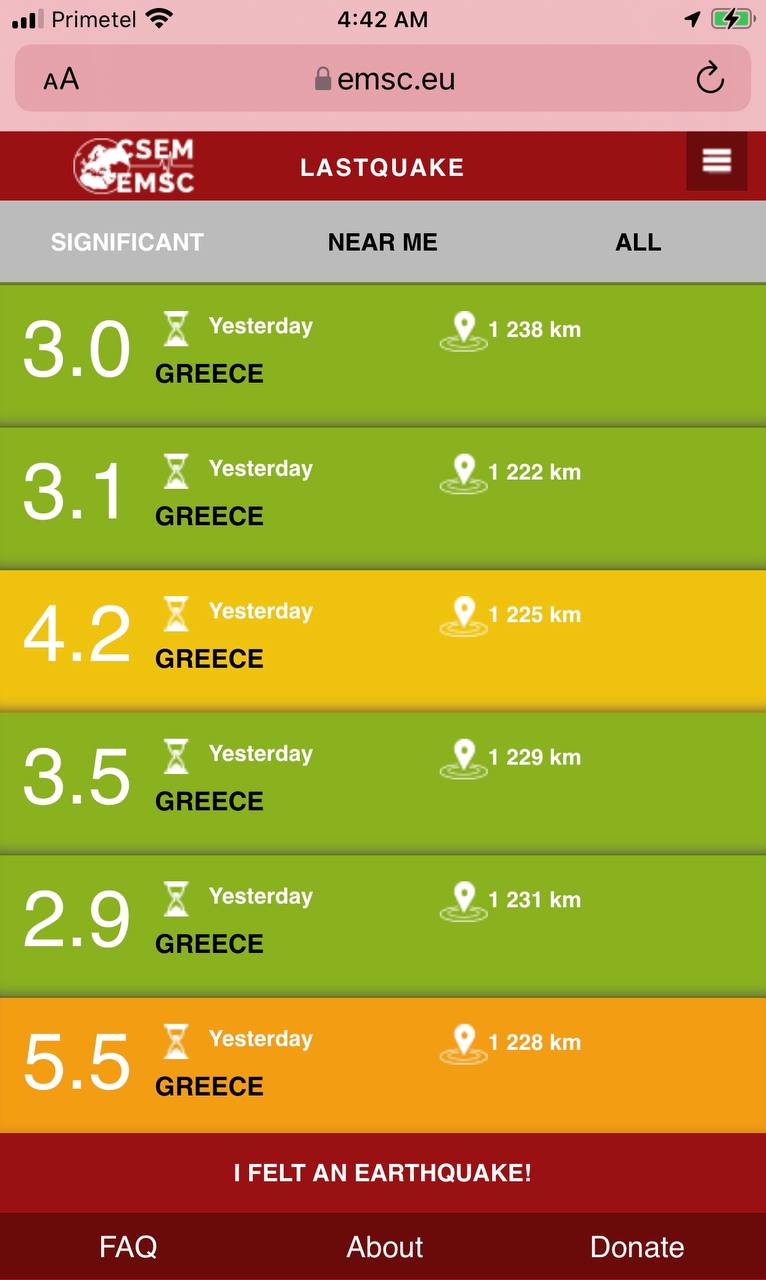
Task: Report via I Felt an Earthquake button
Action: pos(383,1173)
